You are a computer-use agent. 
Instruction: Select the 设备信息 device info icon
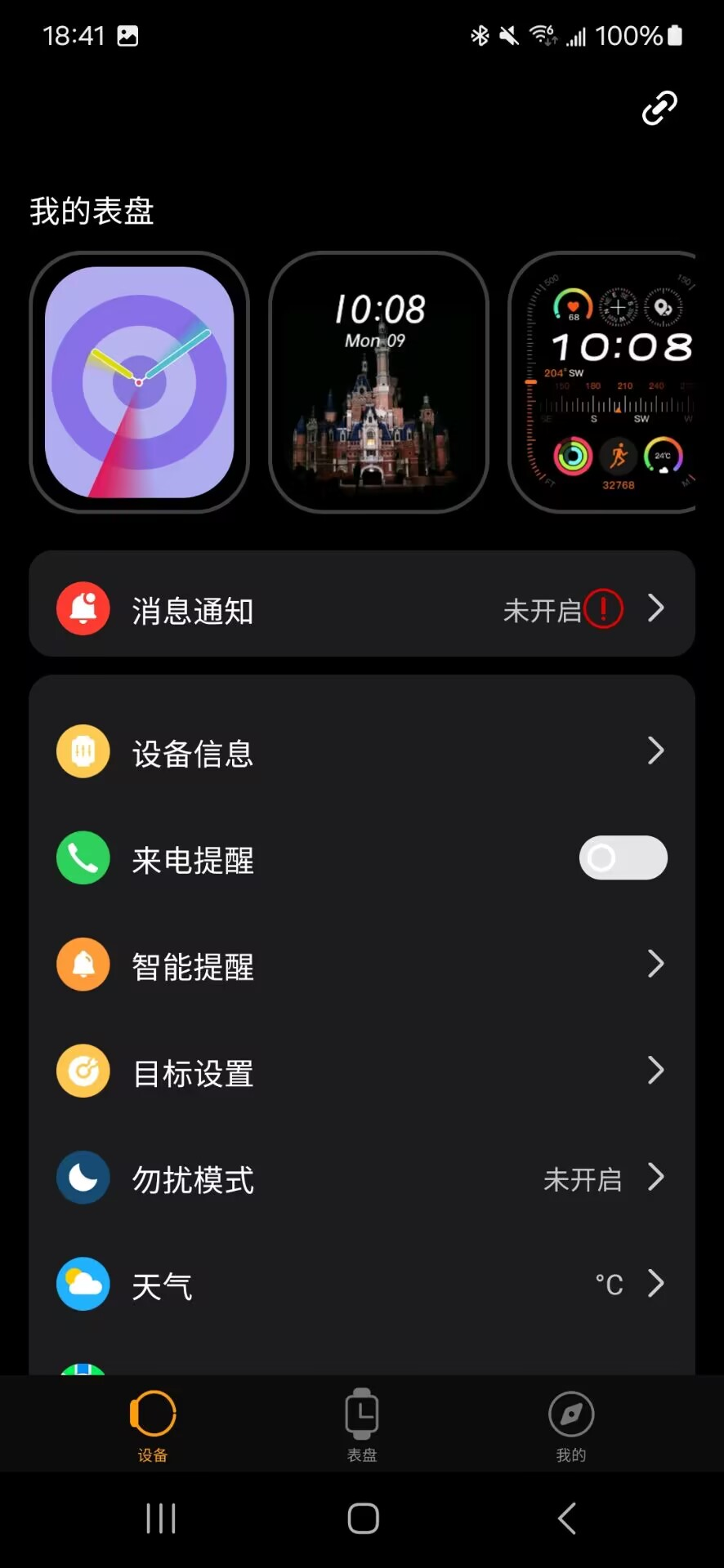83,751
